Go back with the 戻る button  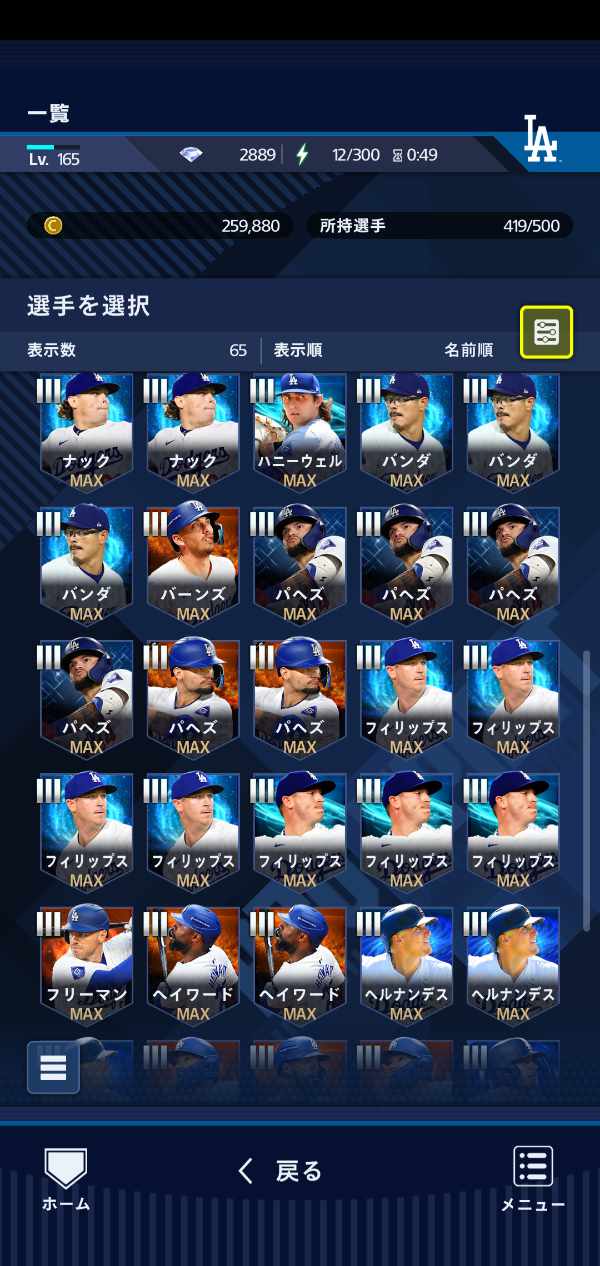point(281,1171)
